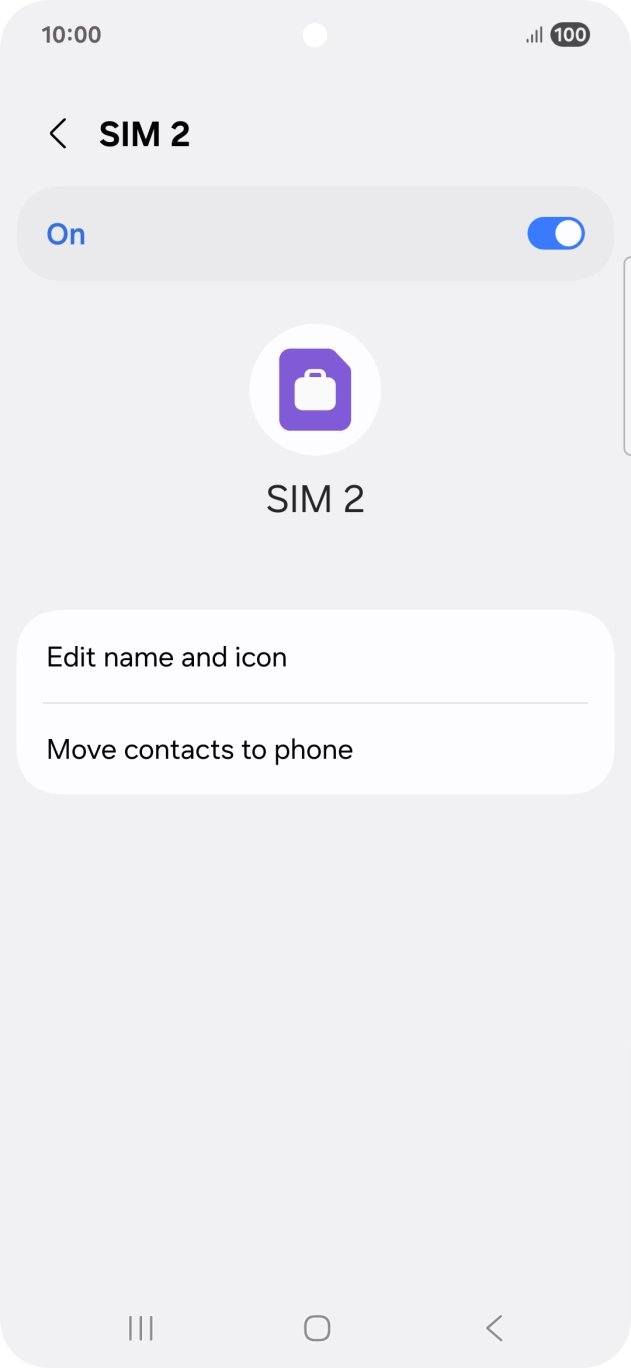Select Move contacts to phone

(315, 750)
